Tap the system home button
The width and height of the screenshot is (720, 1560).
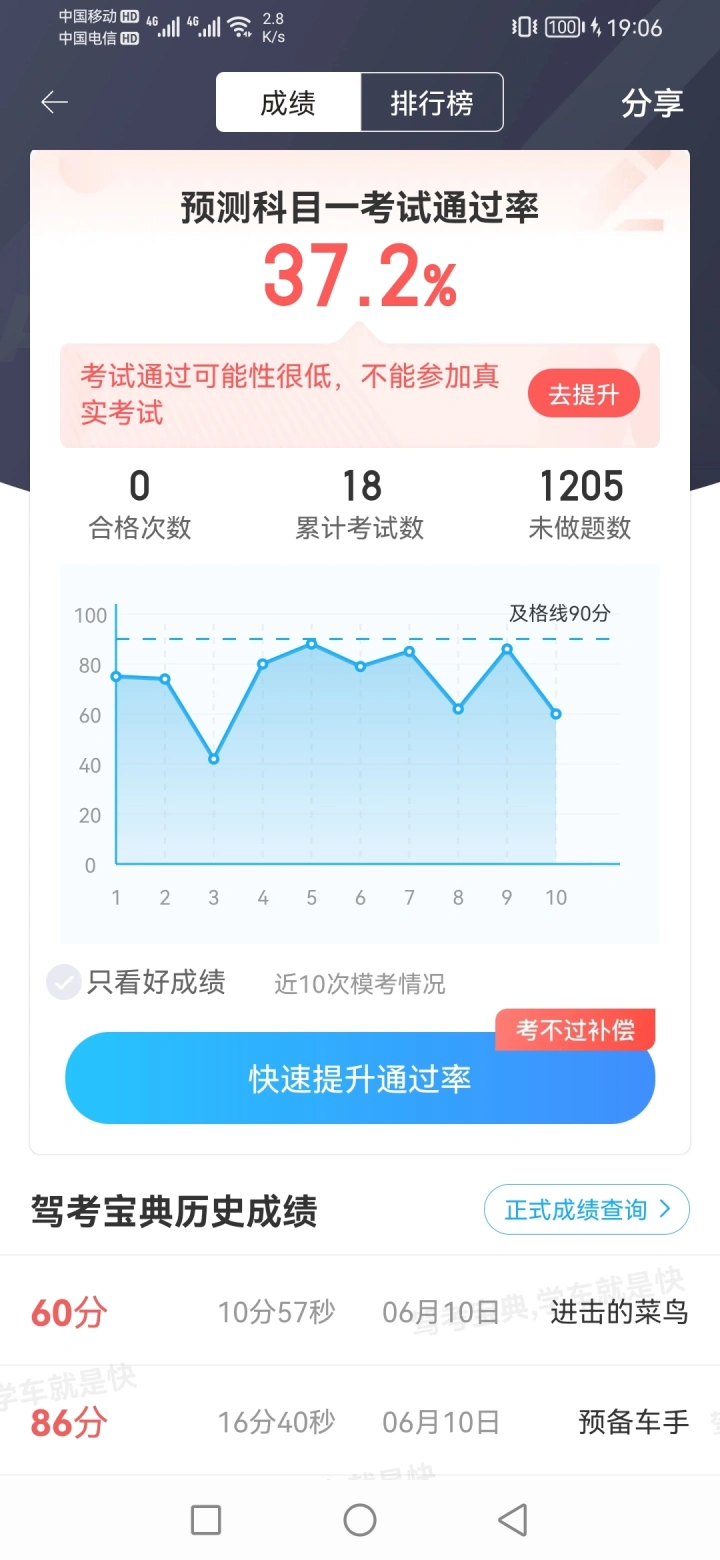pyautogui.click(x=360, y=1520)
